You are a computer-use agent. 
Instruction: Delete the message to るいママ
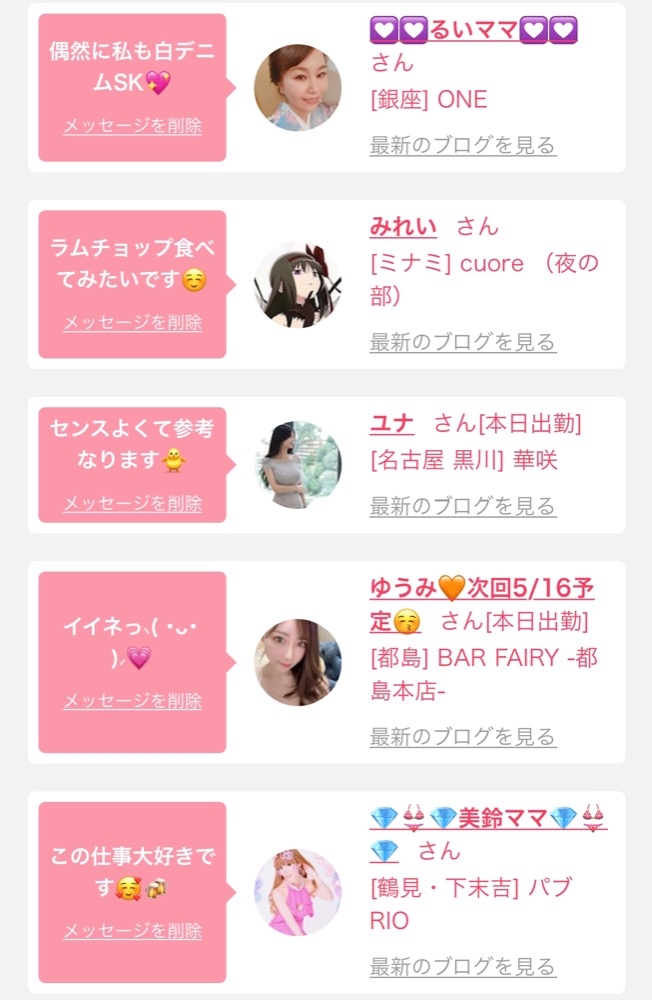pyautogui.click(x=133, y=126)
